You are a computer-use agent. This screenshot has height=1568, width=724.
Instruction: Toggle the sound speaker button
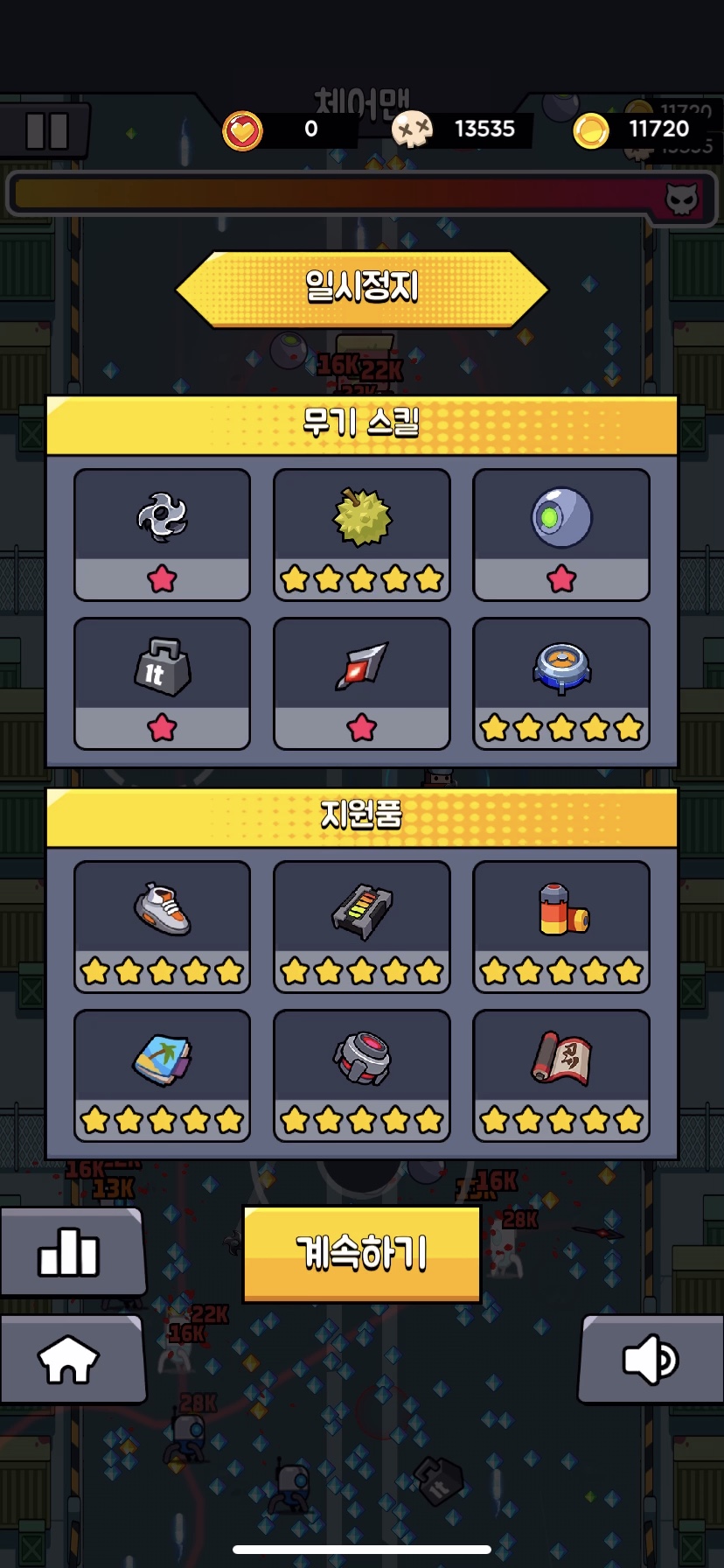[x=651, y=1359]
